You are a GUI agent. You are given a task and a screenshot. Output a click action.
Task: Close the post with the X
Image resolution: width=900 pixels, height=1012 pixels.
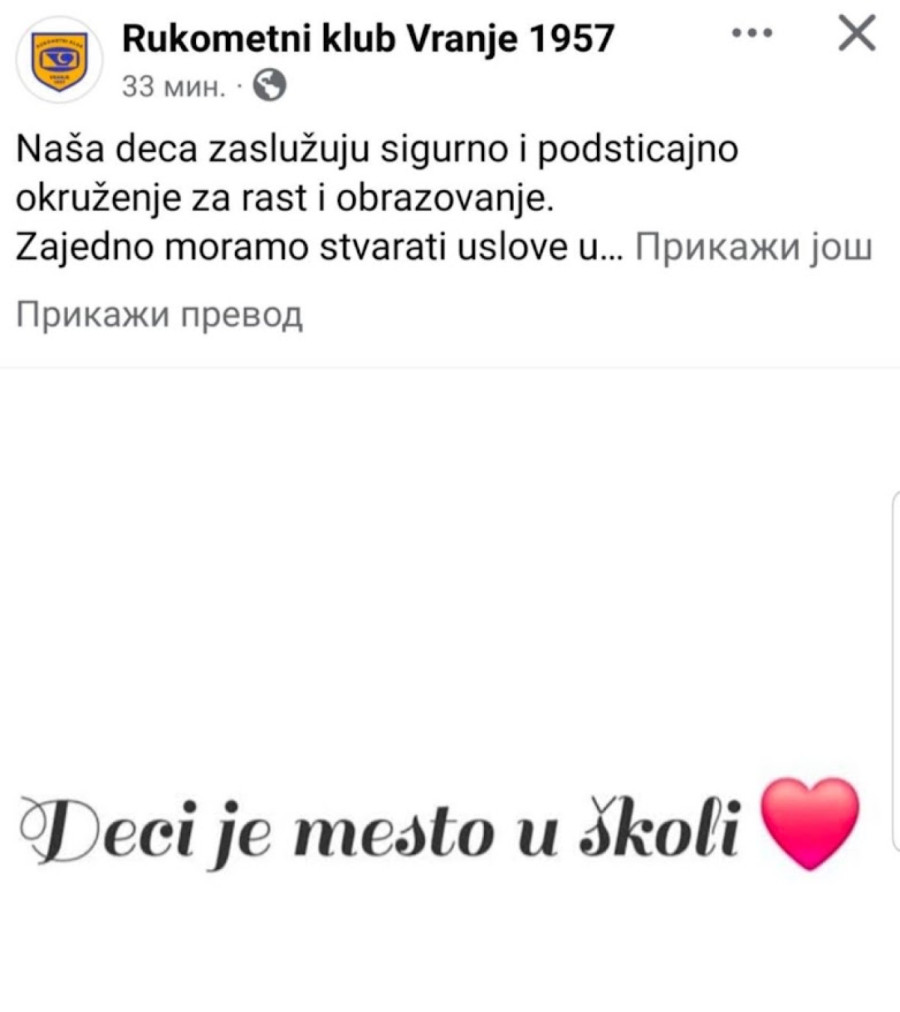pos(855,35)
